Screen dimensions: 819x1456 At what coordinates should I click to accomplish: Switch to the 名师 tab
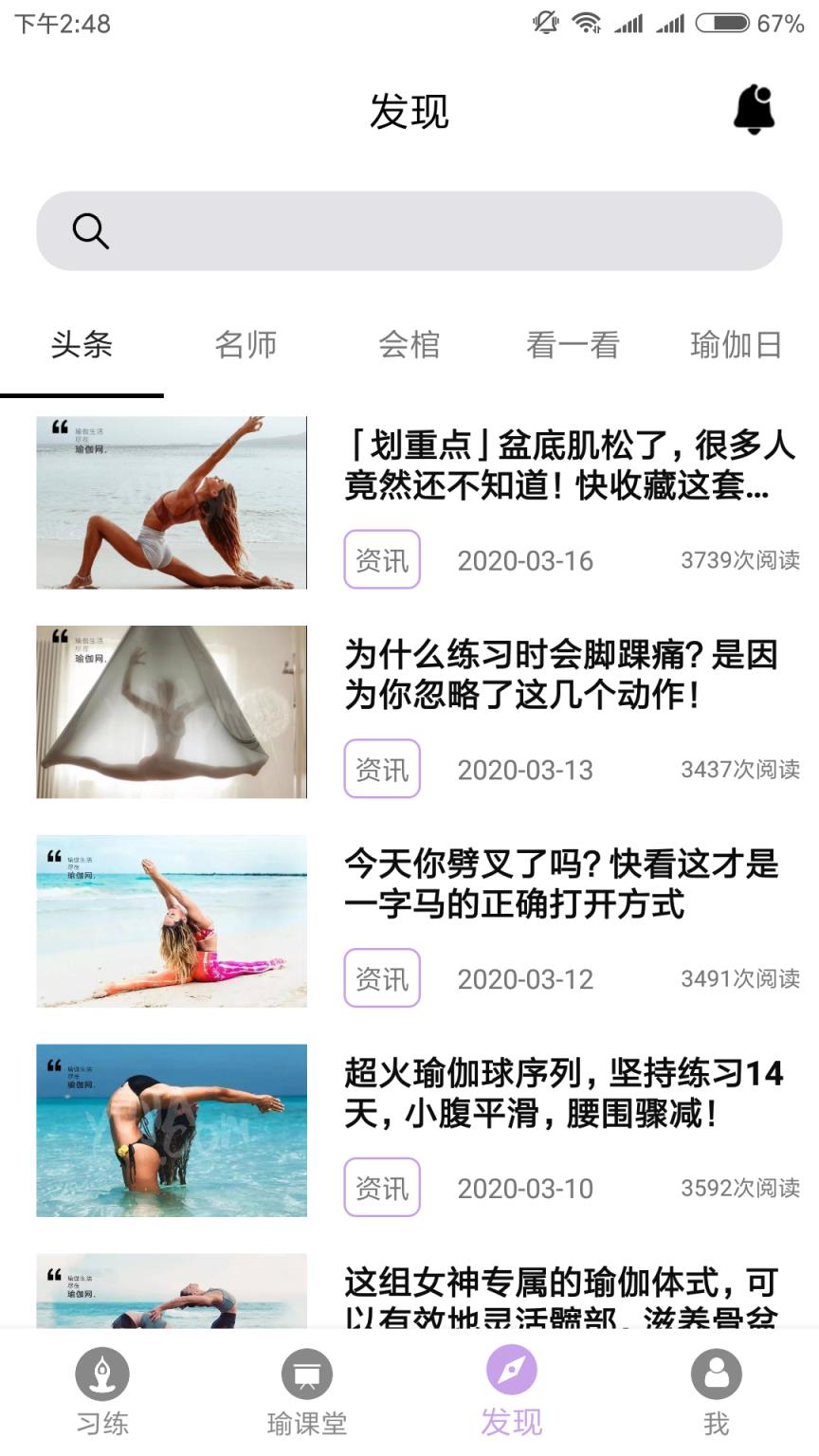coord(246,345)
